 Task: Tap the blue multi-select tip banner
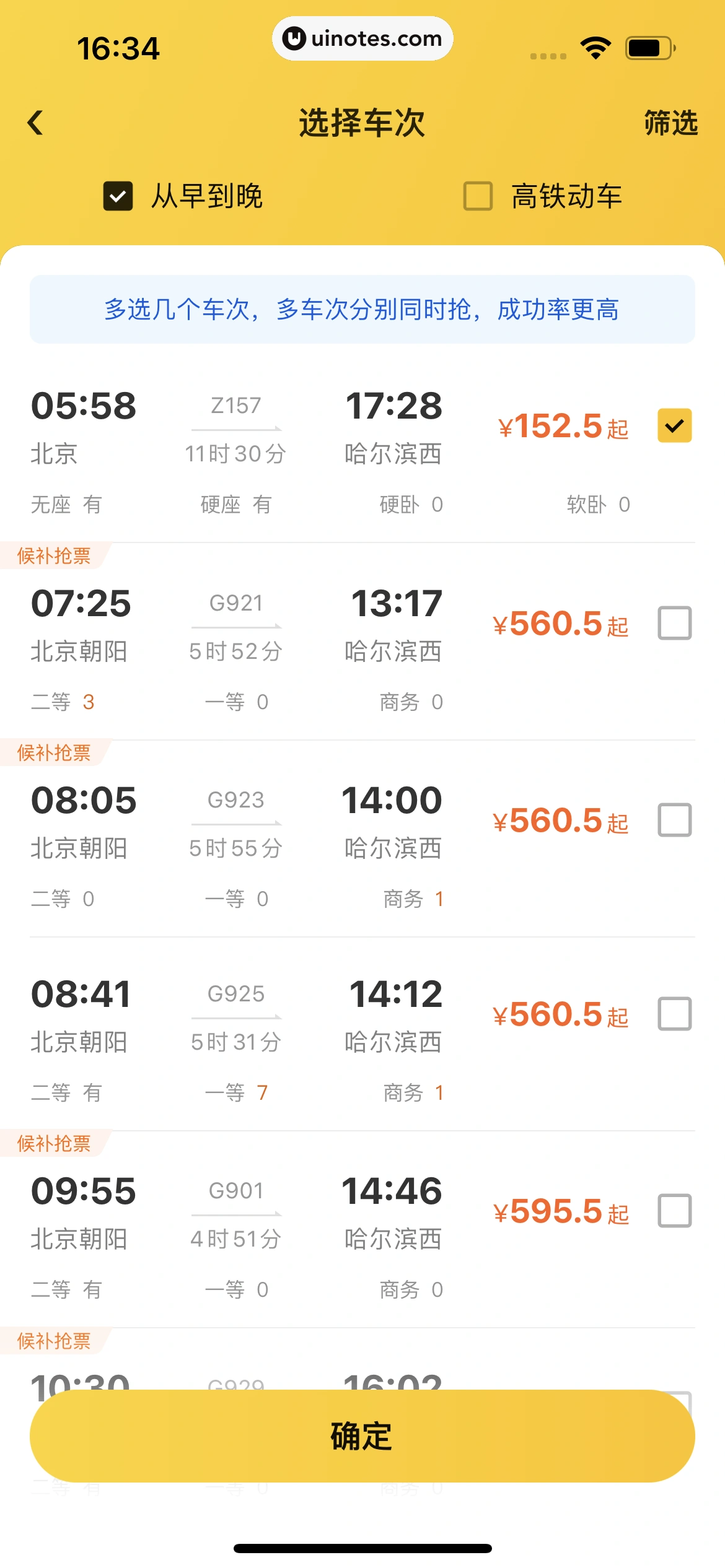point(362,311)
